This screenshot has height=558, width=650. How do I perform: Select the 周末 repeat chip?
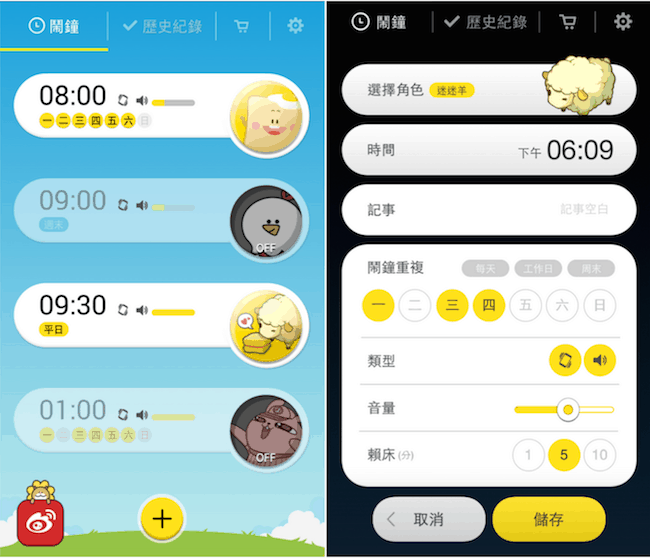point(590,268)
